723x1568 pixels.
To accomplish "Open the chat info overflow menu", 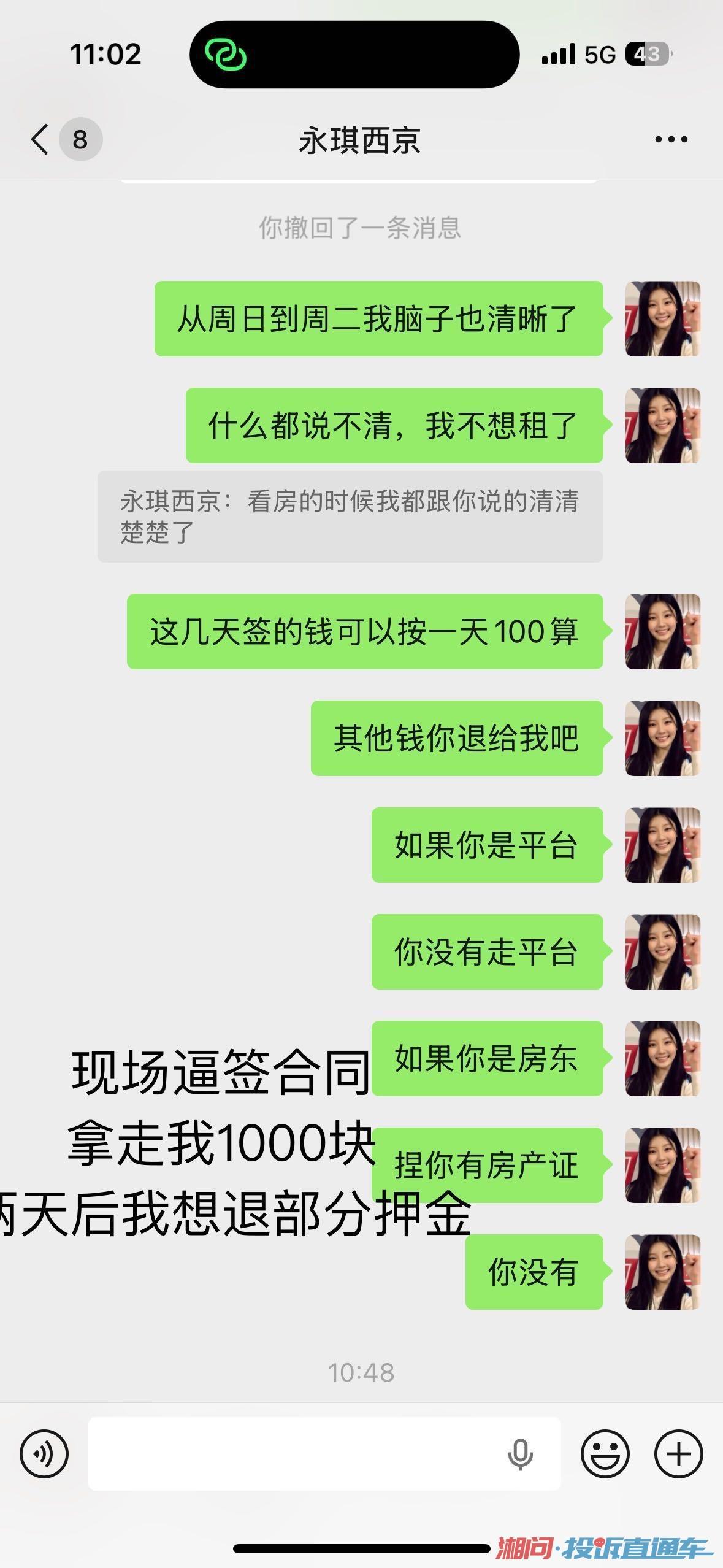I will (671, 140).
